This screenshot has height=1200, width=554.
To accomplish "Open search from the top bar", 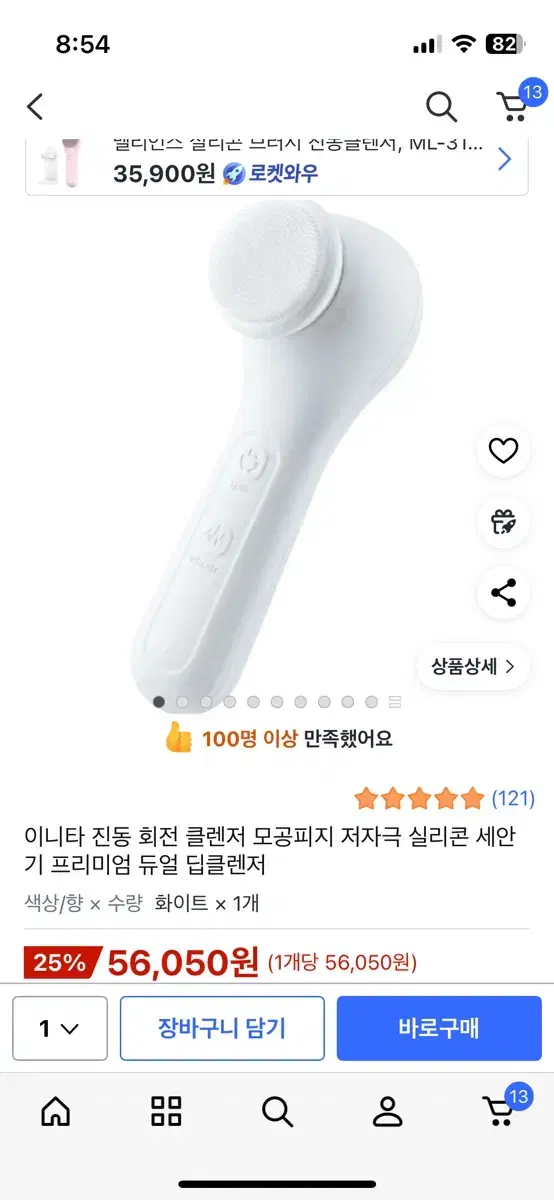I will [x=441, y=106].
